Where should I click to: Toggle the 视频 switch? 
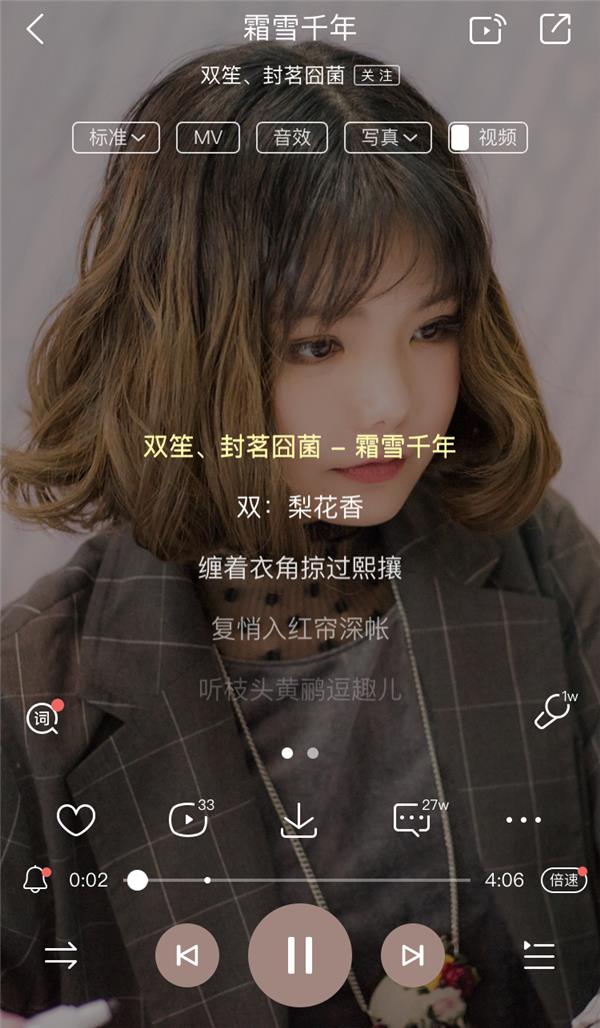point(488,138)
